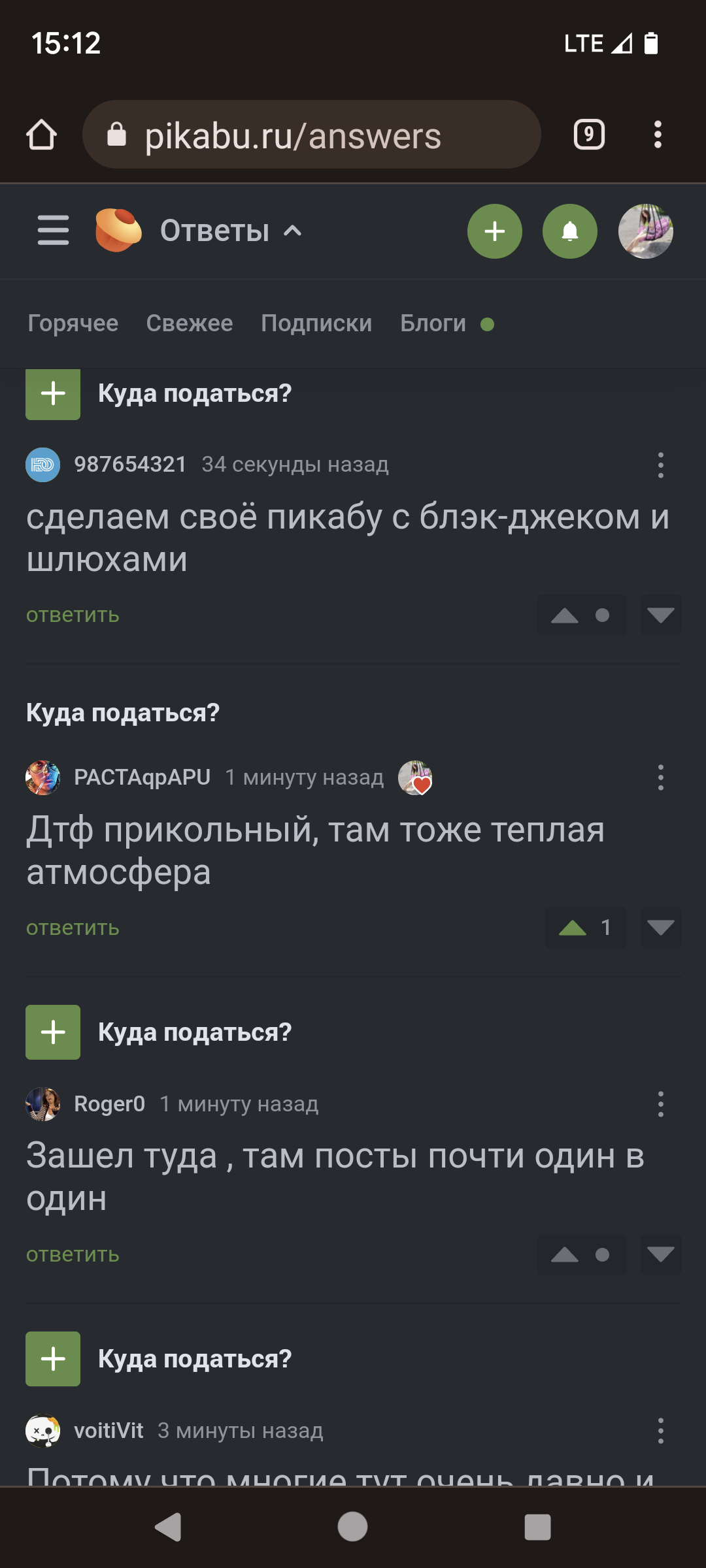The width and height of the screenshot is (706, 1568).
Task: Create a new post with plus button
Action: [x=494, y=231]
